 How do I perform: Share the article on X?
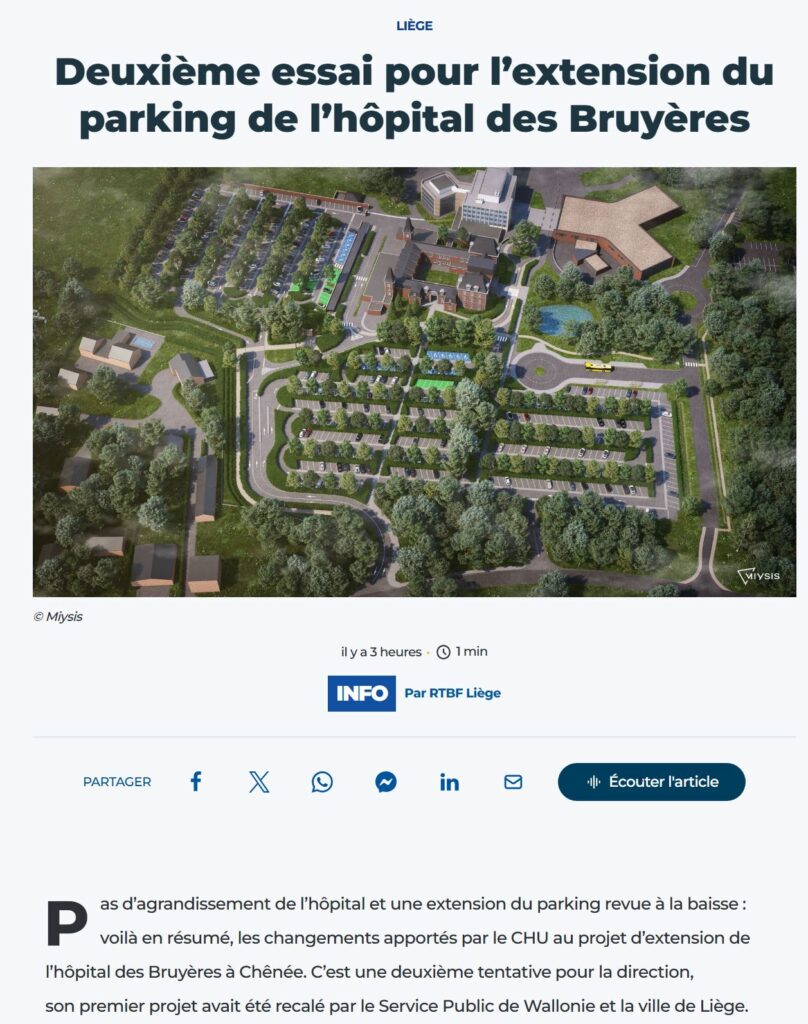pos(259,782)
